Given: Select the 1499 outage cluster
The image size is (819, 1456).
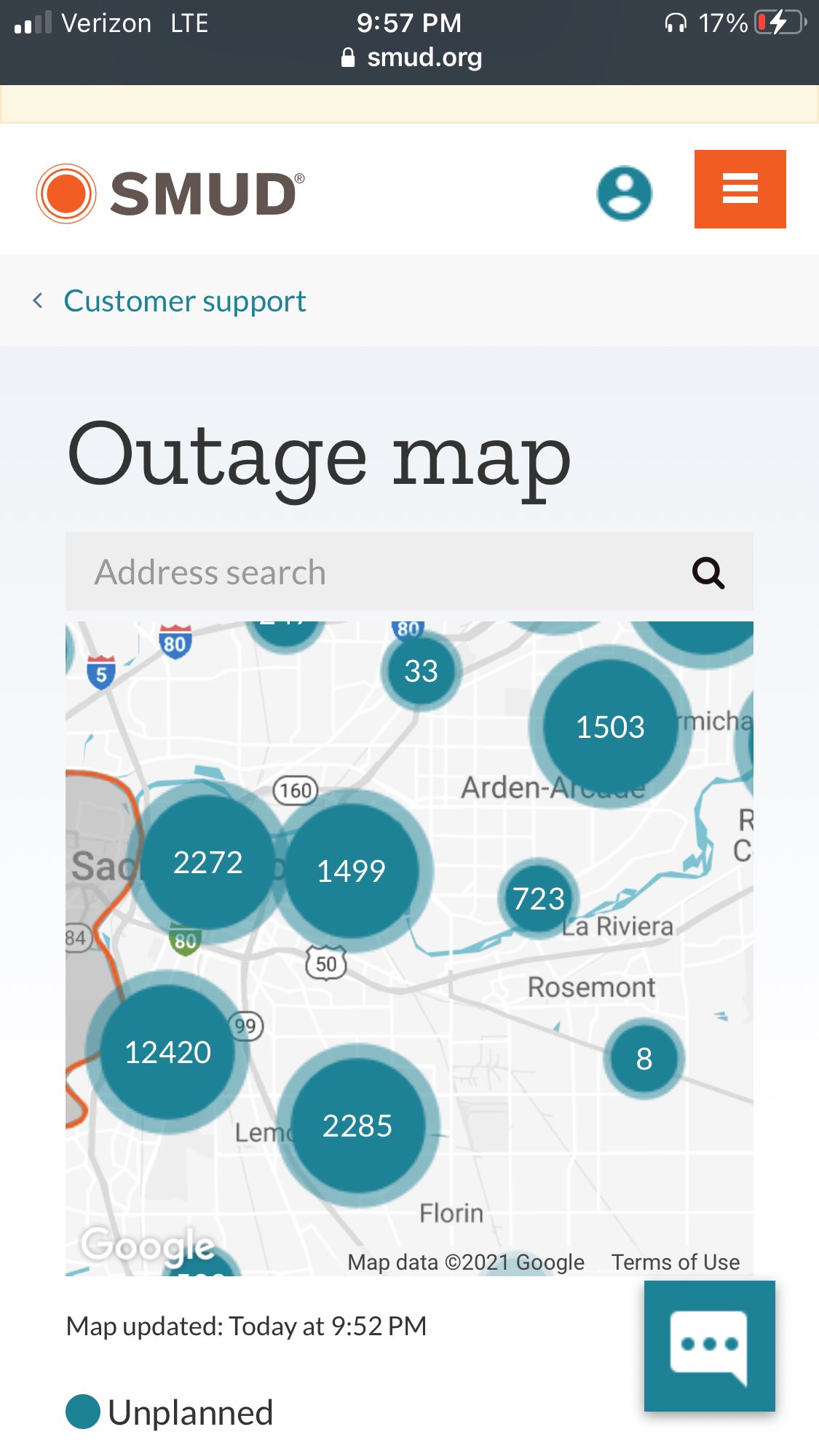Looking at the screenshot, I should tap(352, 871).
